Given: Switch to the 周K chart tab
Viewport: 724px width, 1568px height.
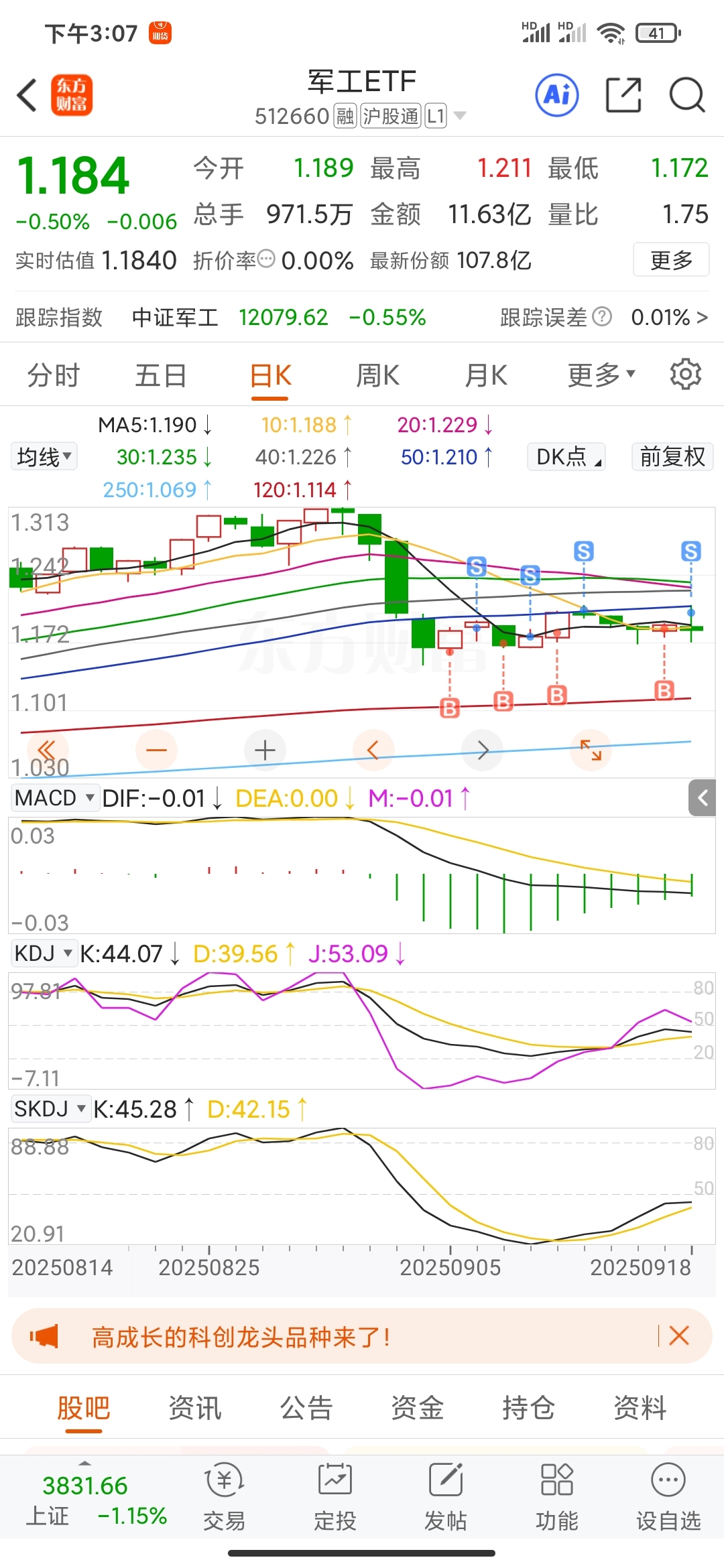Looking at the screenshot, I should 378,375.
